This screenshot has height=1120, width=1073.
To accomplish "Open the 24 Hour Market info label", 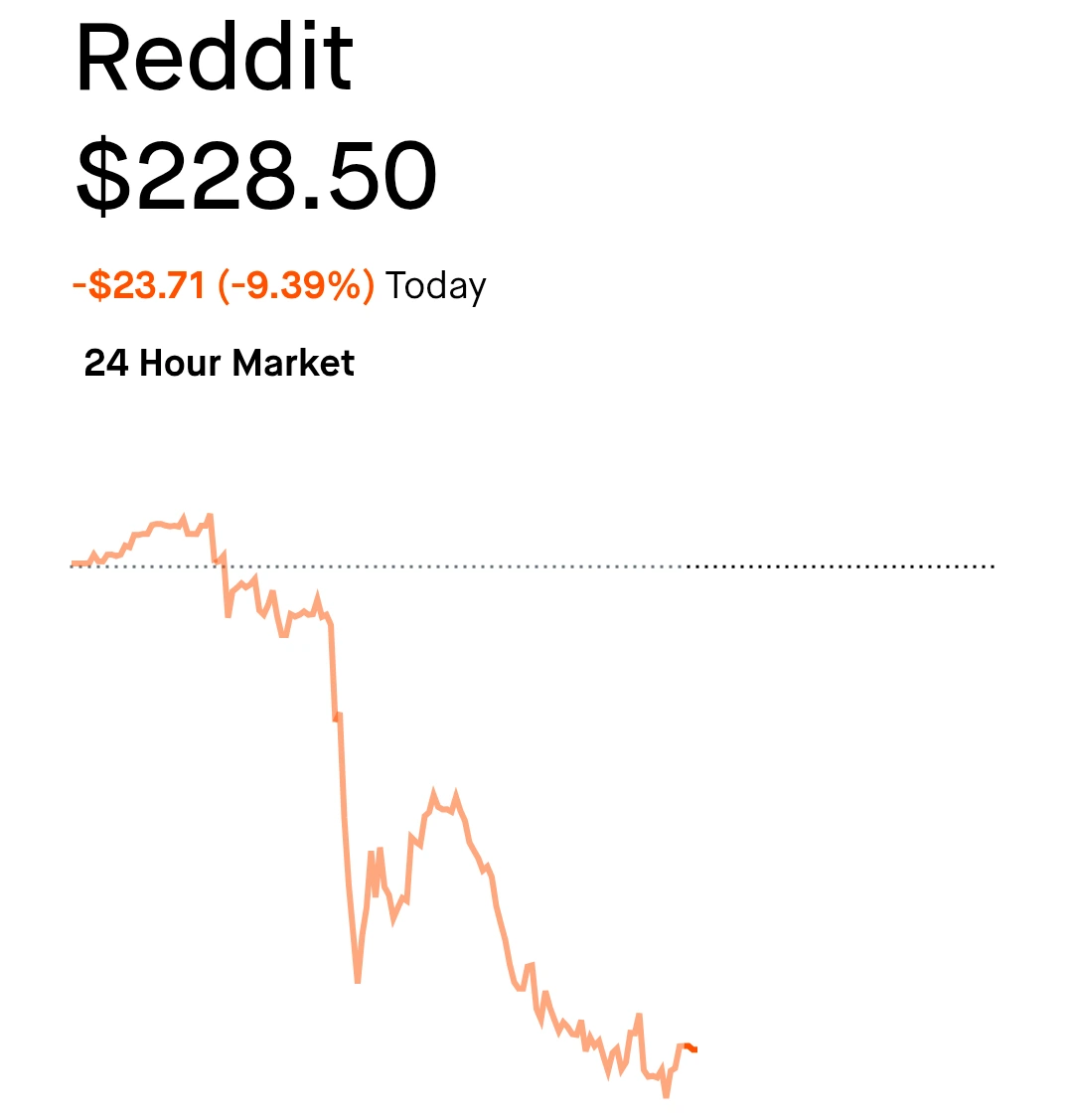I will [x=219, y=364].
